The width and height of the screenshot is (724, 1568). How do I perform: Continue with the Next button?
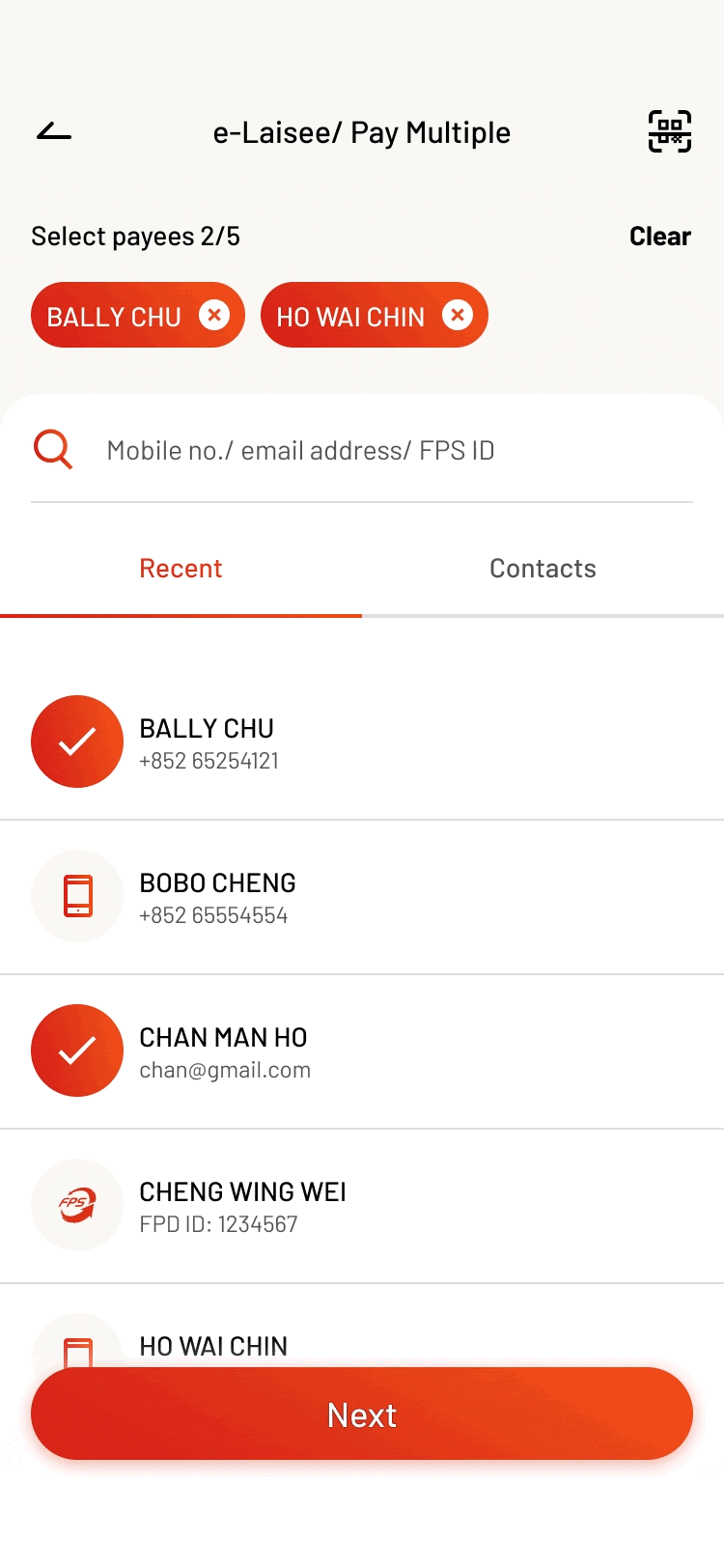362,1414
